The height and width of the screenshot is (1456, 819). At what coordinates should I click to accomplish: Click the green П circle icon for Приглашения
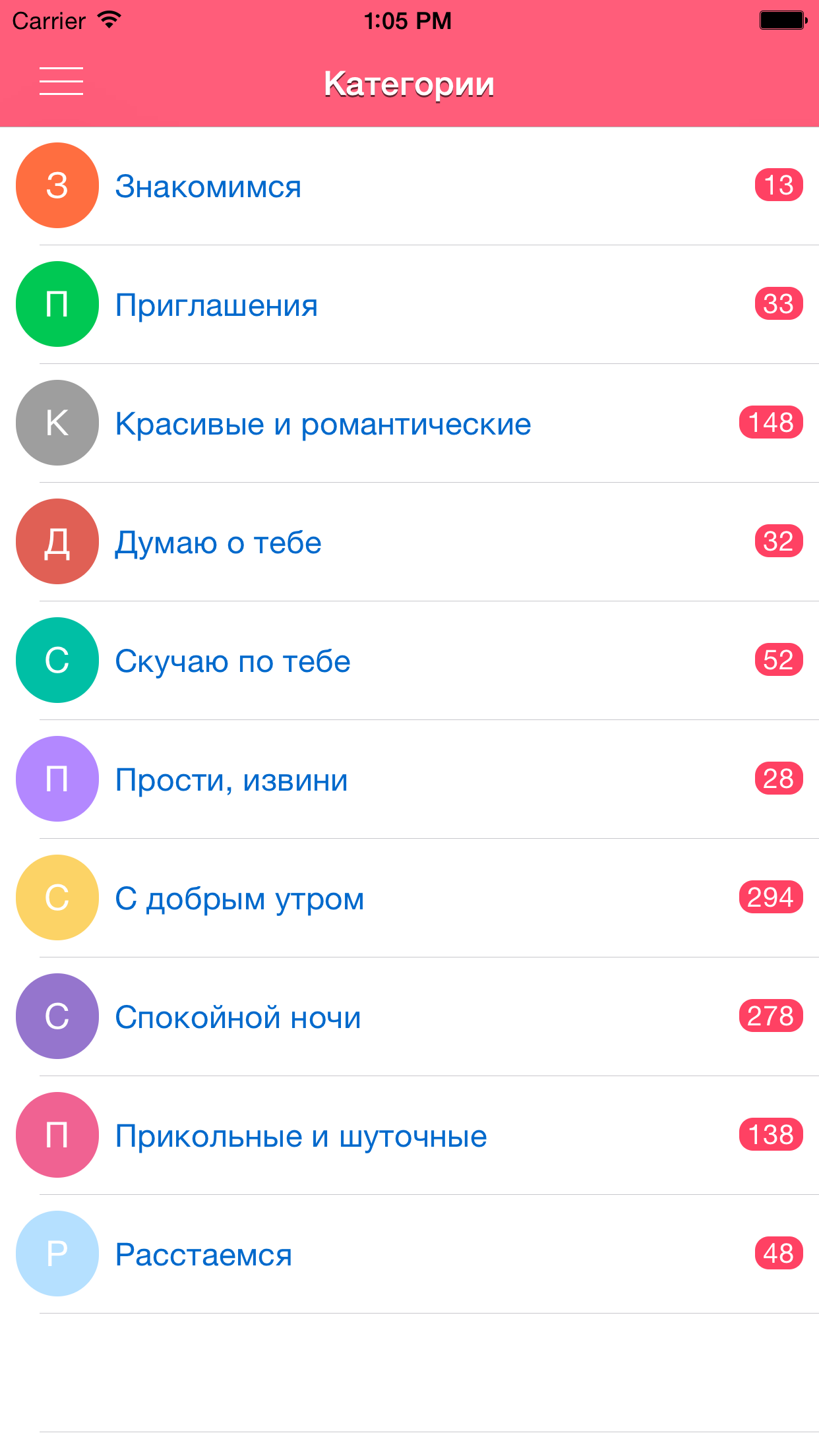(57, 304)
